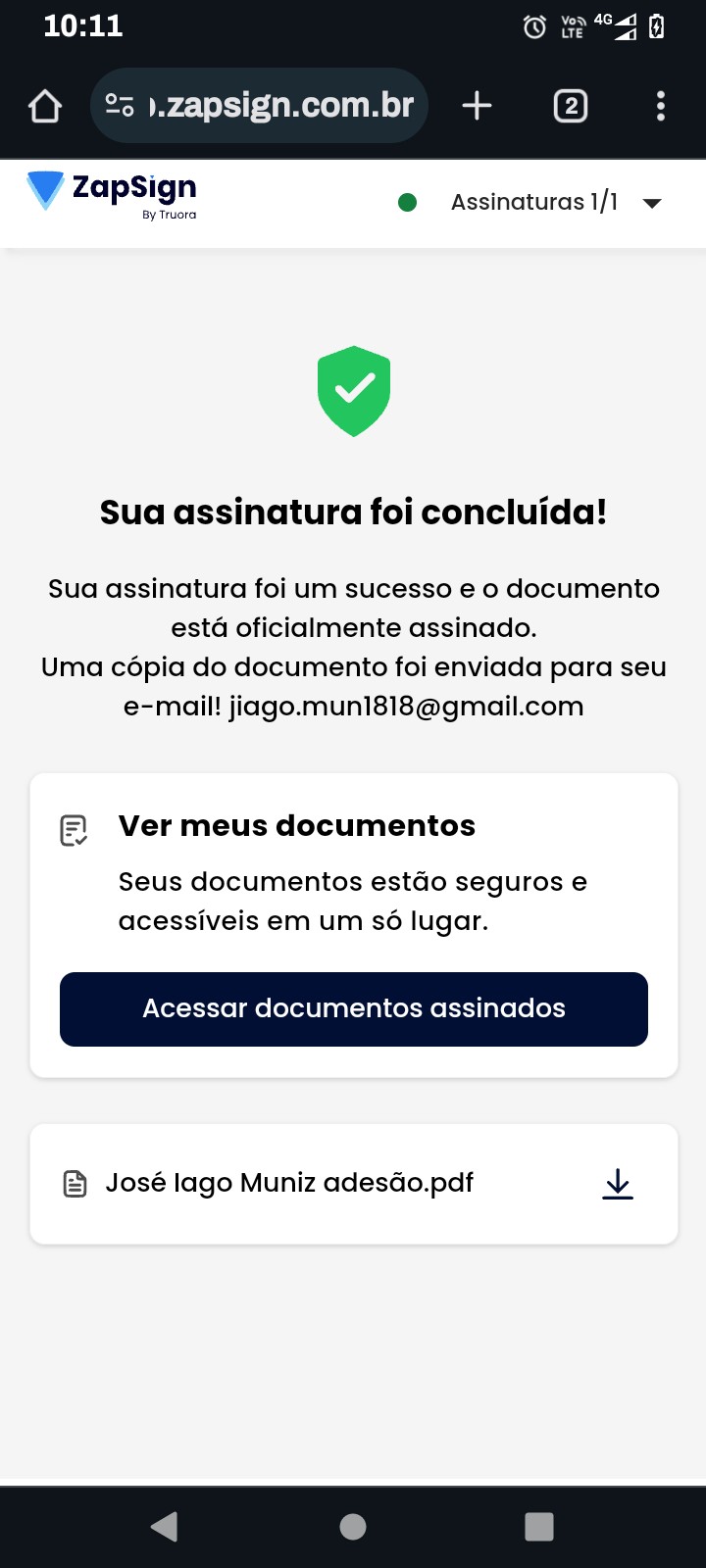Open a new browser tab
The height and width of the screenshot is (1568, 706).
(477, 106)
